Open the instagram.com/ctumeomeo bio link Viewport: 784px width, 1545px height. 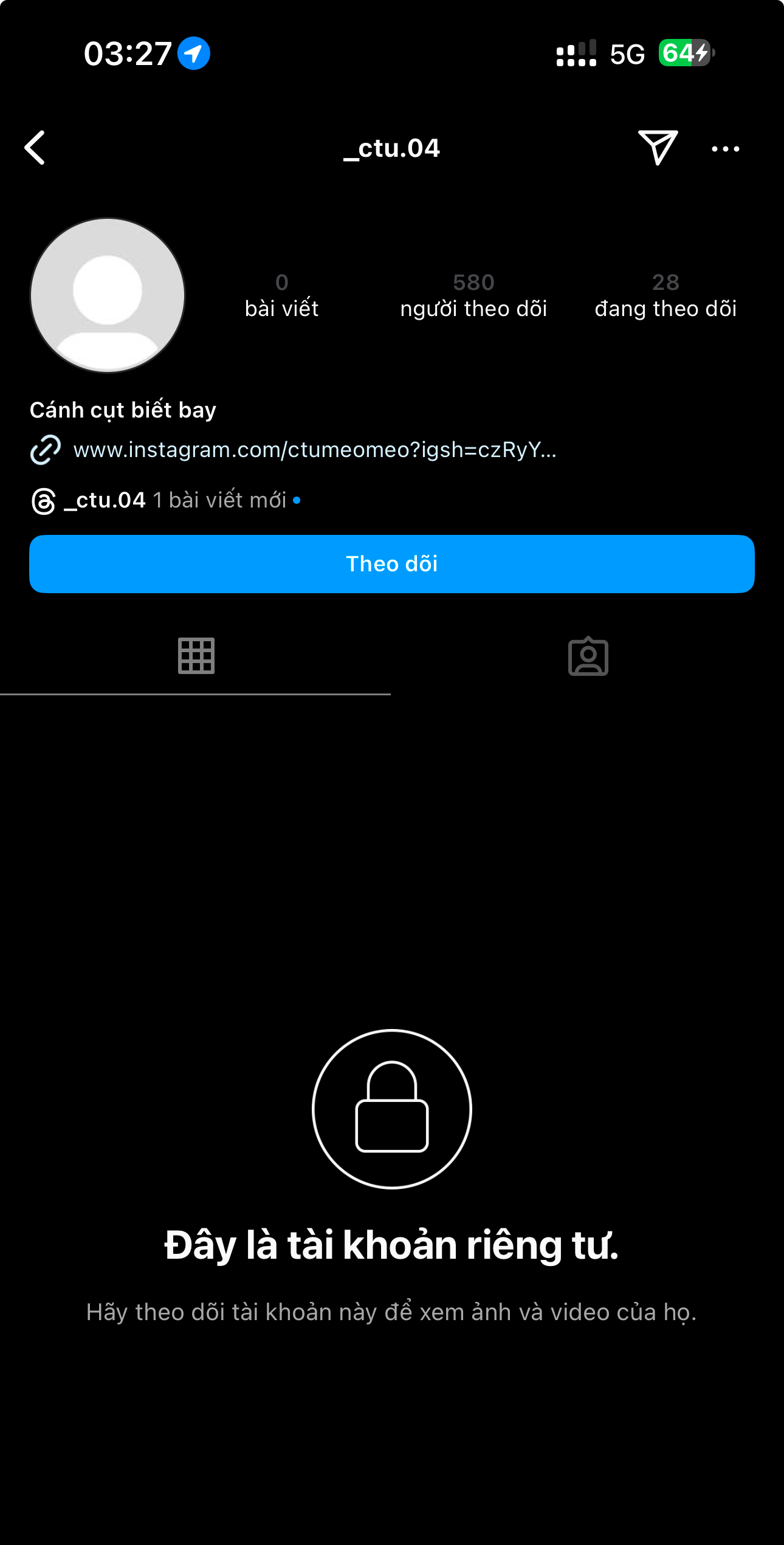click(x=314, y=450)
